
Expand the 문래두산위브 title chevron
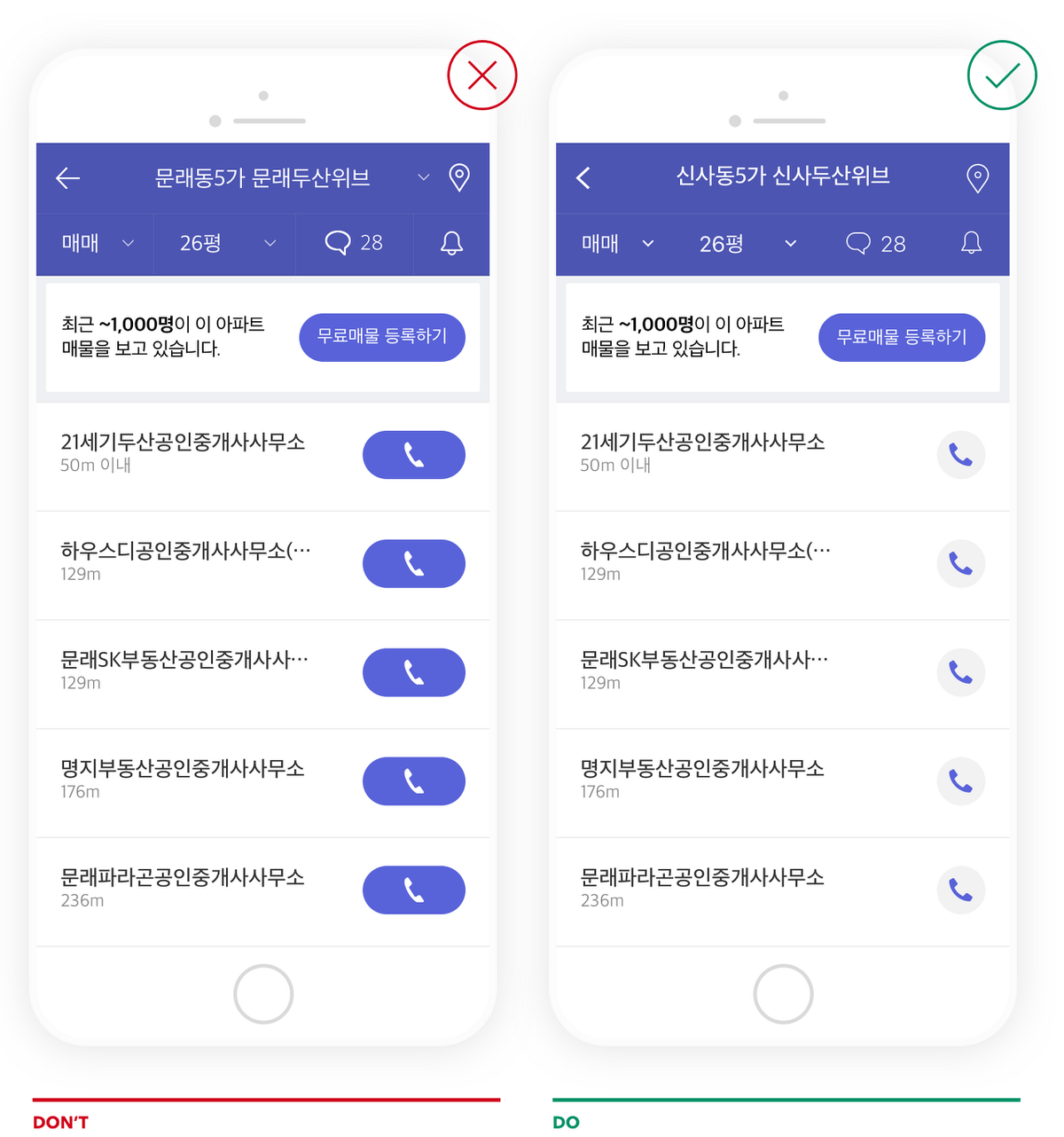(423, 177)
